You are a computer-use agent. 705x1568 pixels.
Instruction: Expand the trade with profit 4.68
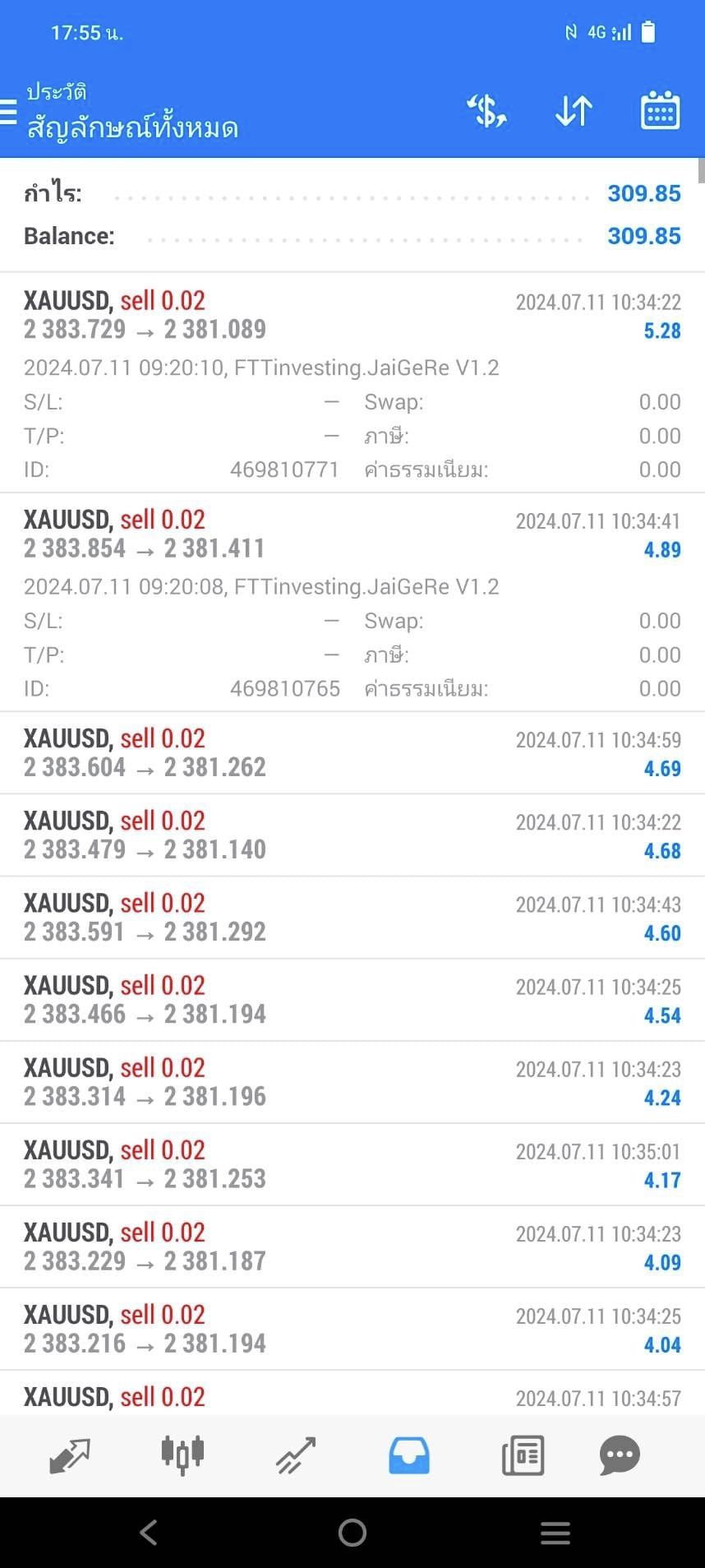pos(352,835)
